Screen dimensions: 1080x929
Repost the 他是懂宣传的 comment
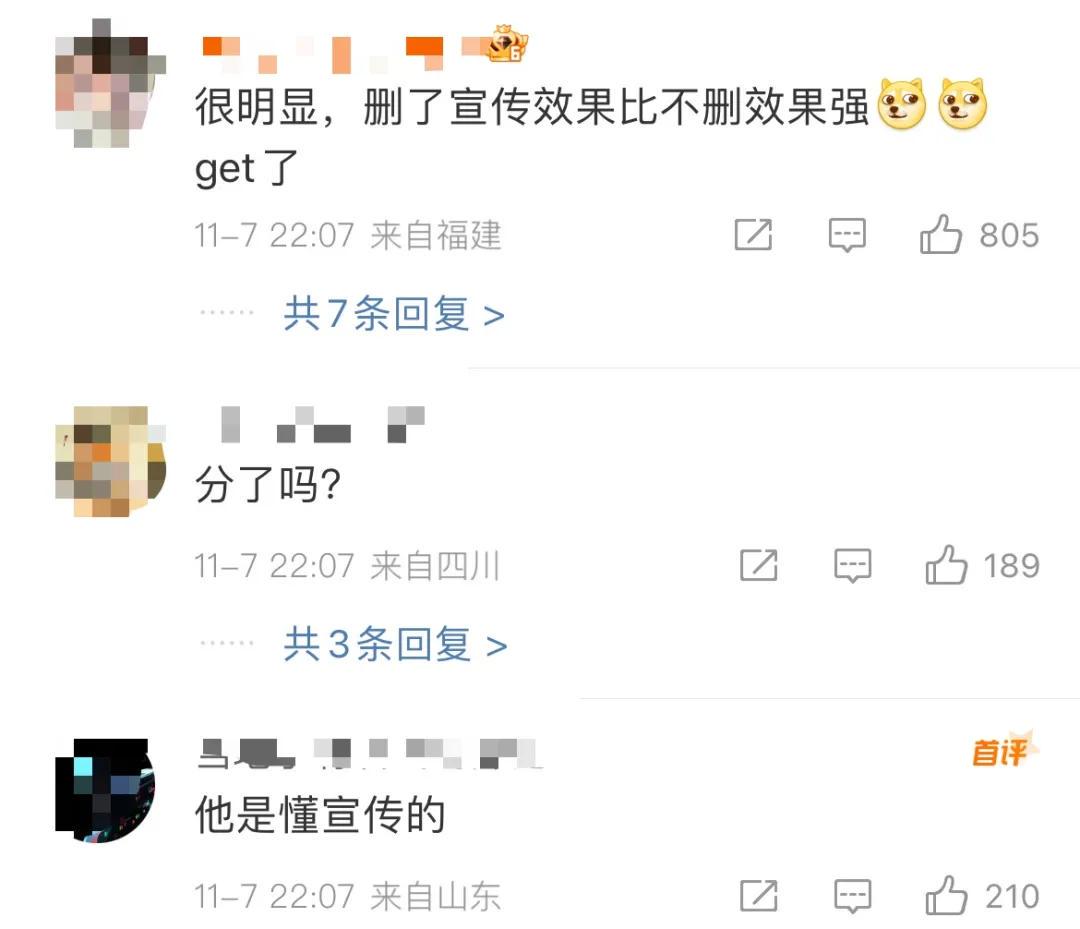[758, 895]
